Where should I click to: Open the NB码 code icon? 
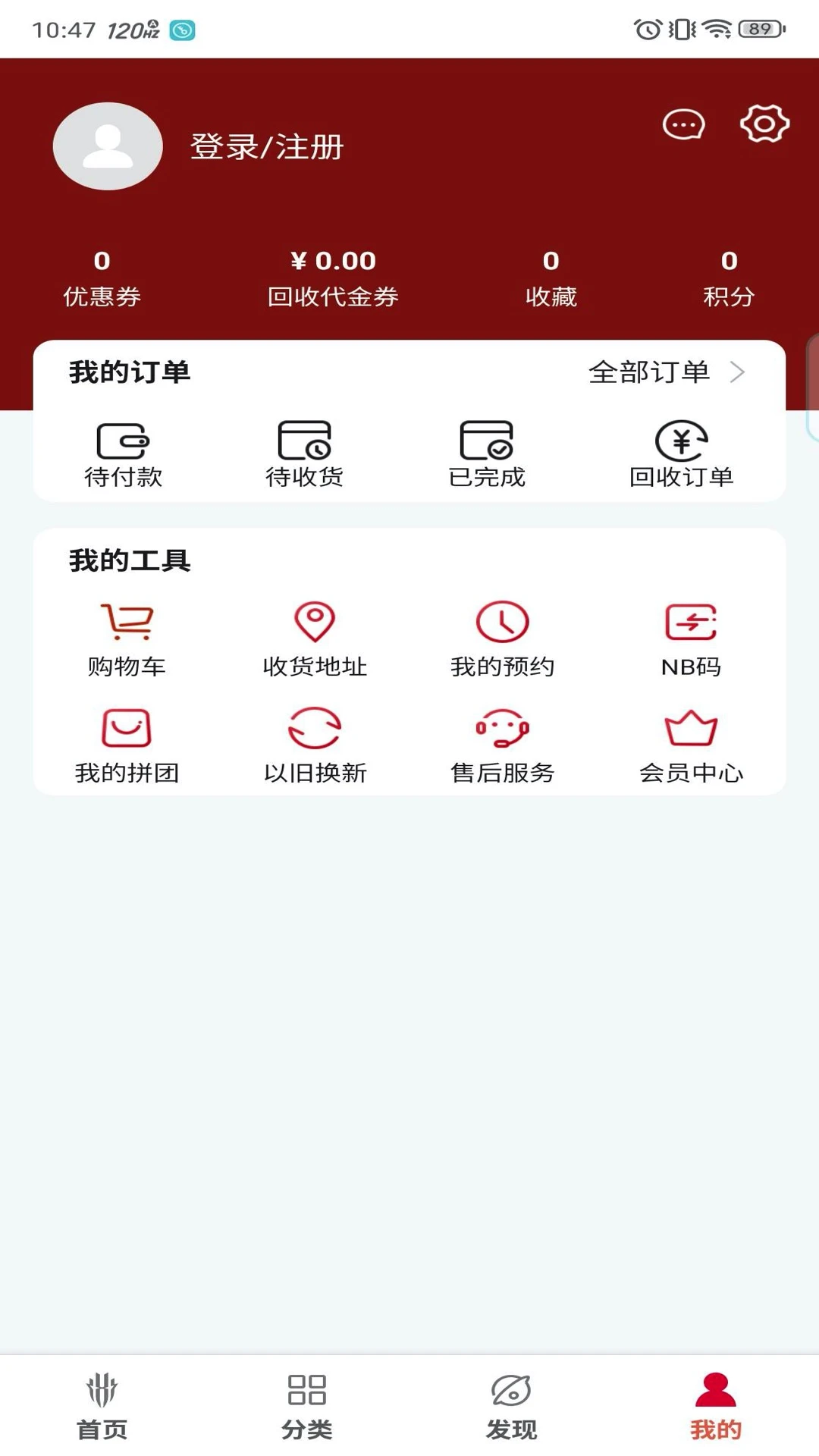point(690,637)
